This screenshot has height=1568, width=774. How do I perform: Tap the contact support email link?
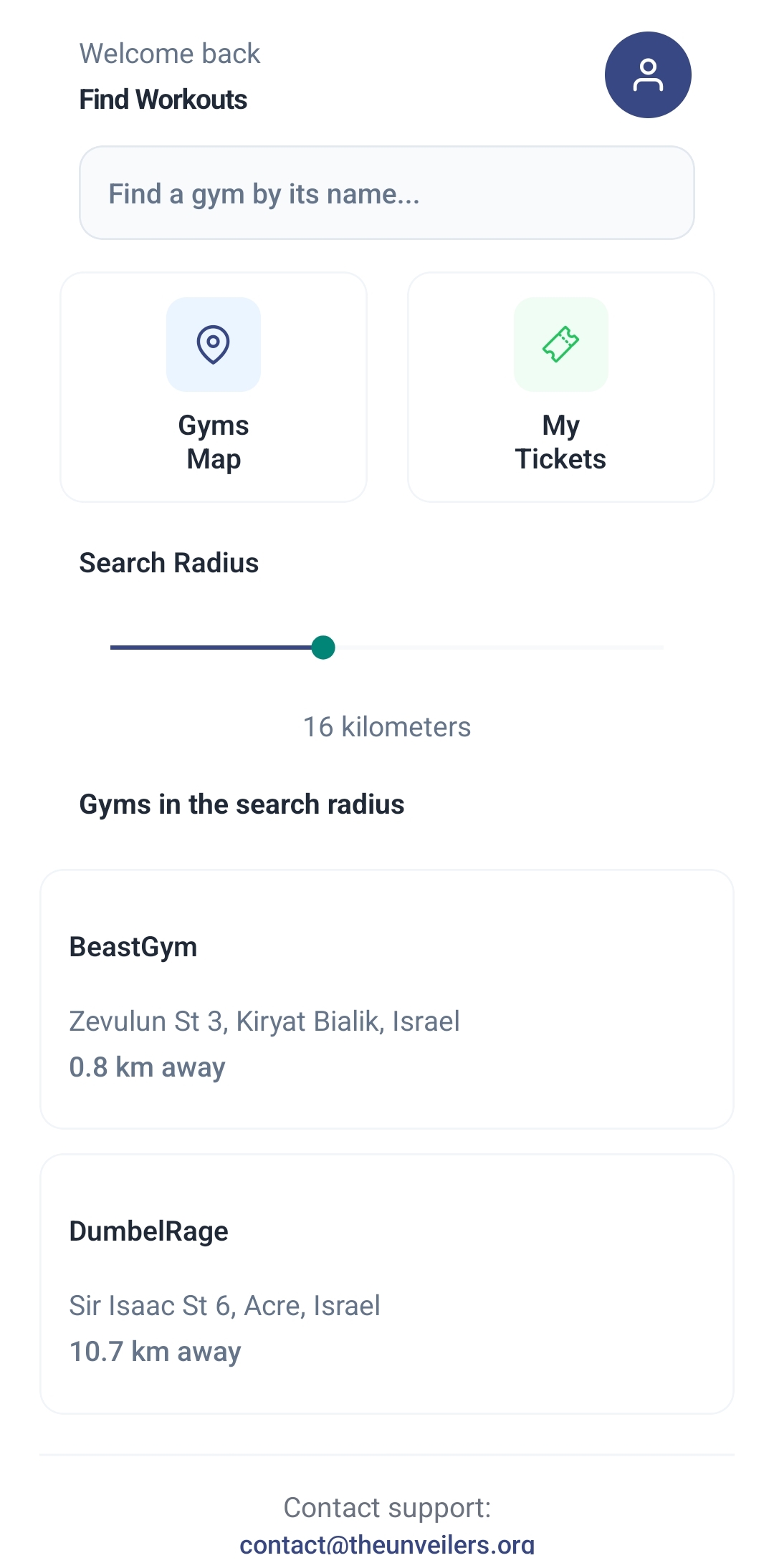tap(387, 1544)
